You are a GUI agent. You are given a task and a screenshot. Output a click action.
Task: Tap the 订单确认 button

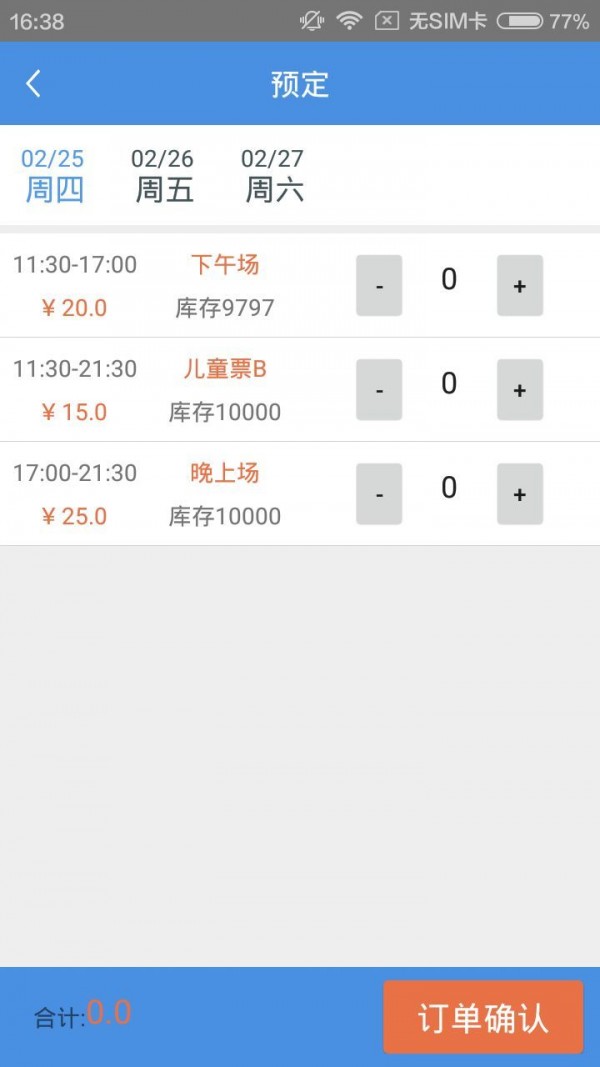pyautogui.click(x=483, y=1017)
